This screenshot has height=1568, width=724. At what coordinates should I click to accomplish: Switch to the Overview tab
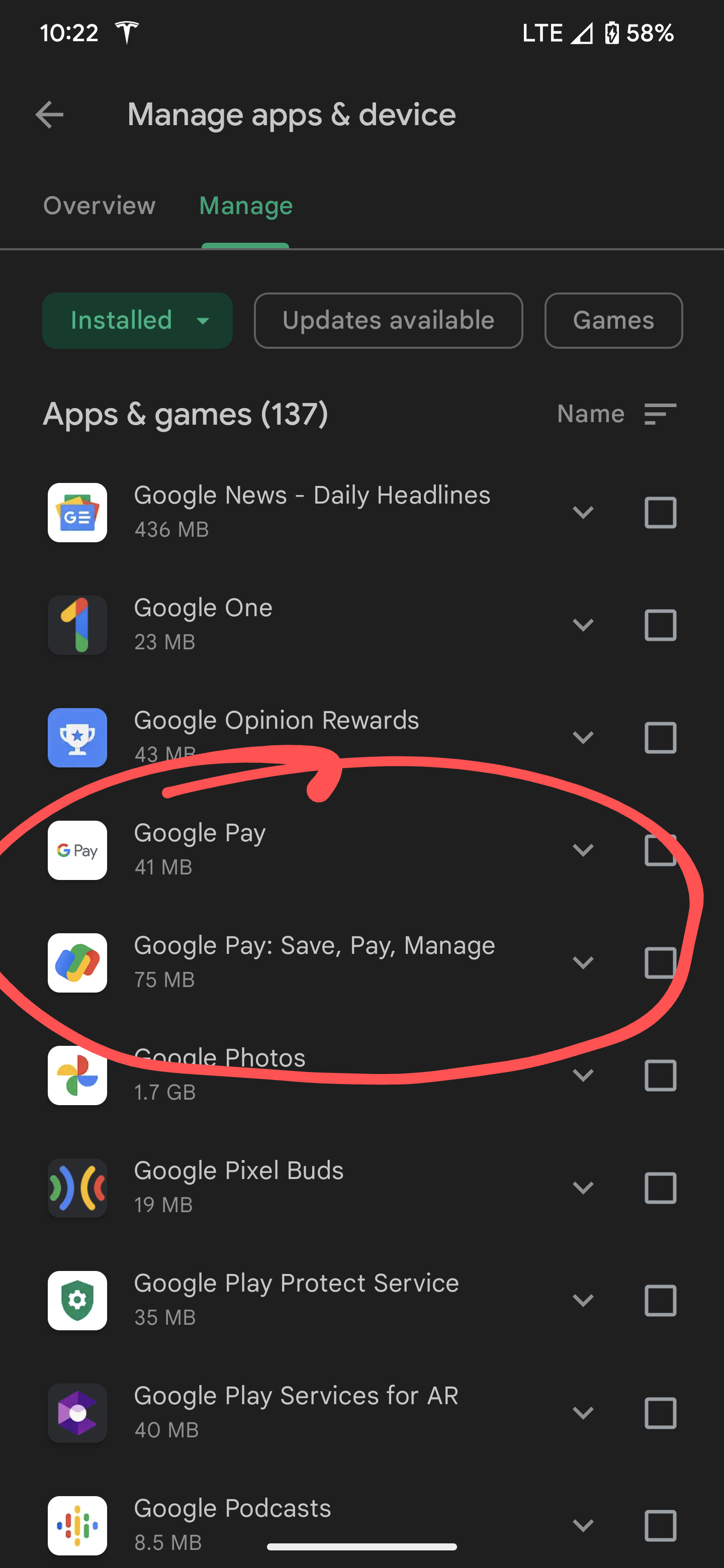pyautogui.click(x=99, y=206)
